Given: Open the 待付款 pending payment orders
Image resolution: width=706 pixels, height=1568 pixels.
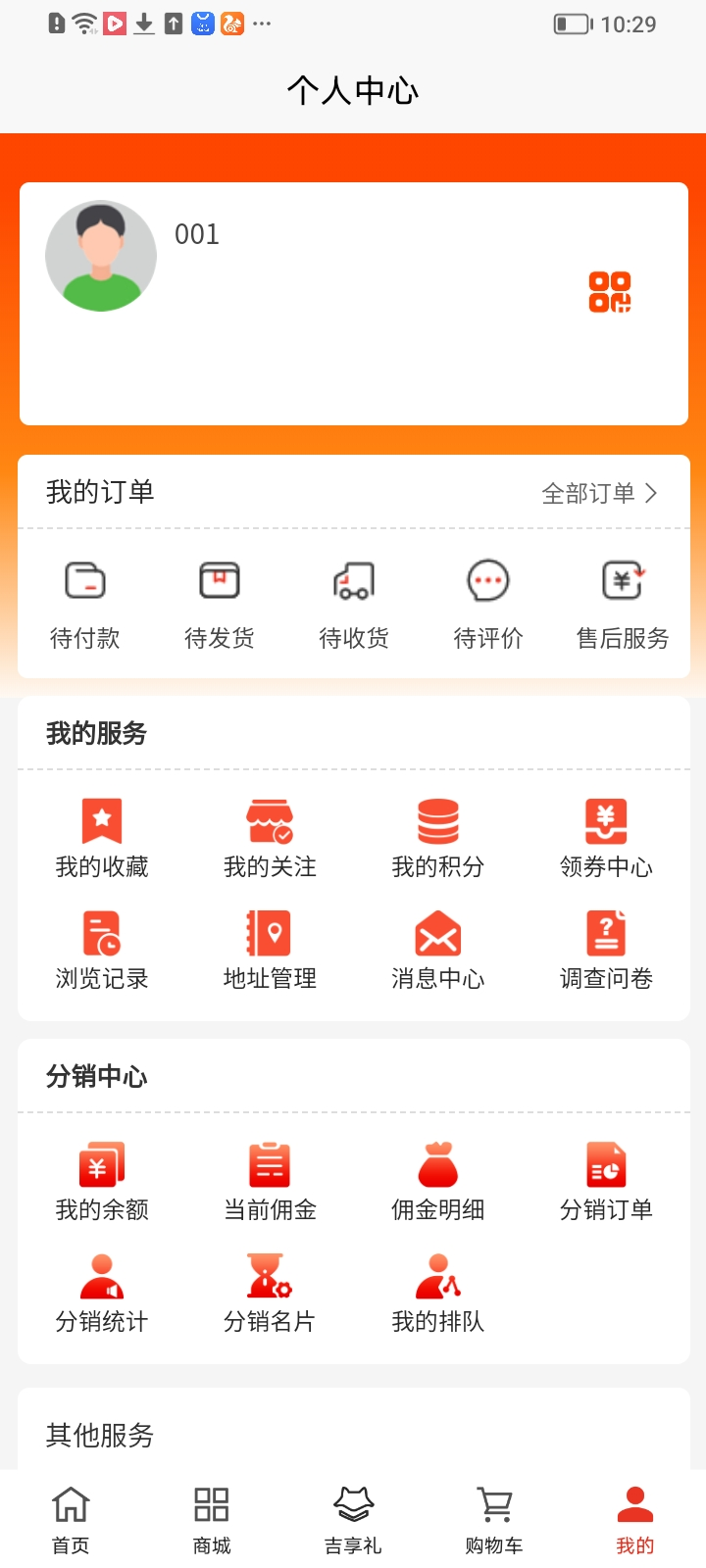Looking at the screenshot, I should point(85,603).
